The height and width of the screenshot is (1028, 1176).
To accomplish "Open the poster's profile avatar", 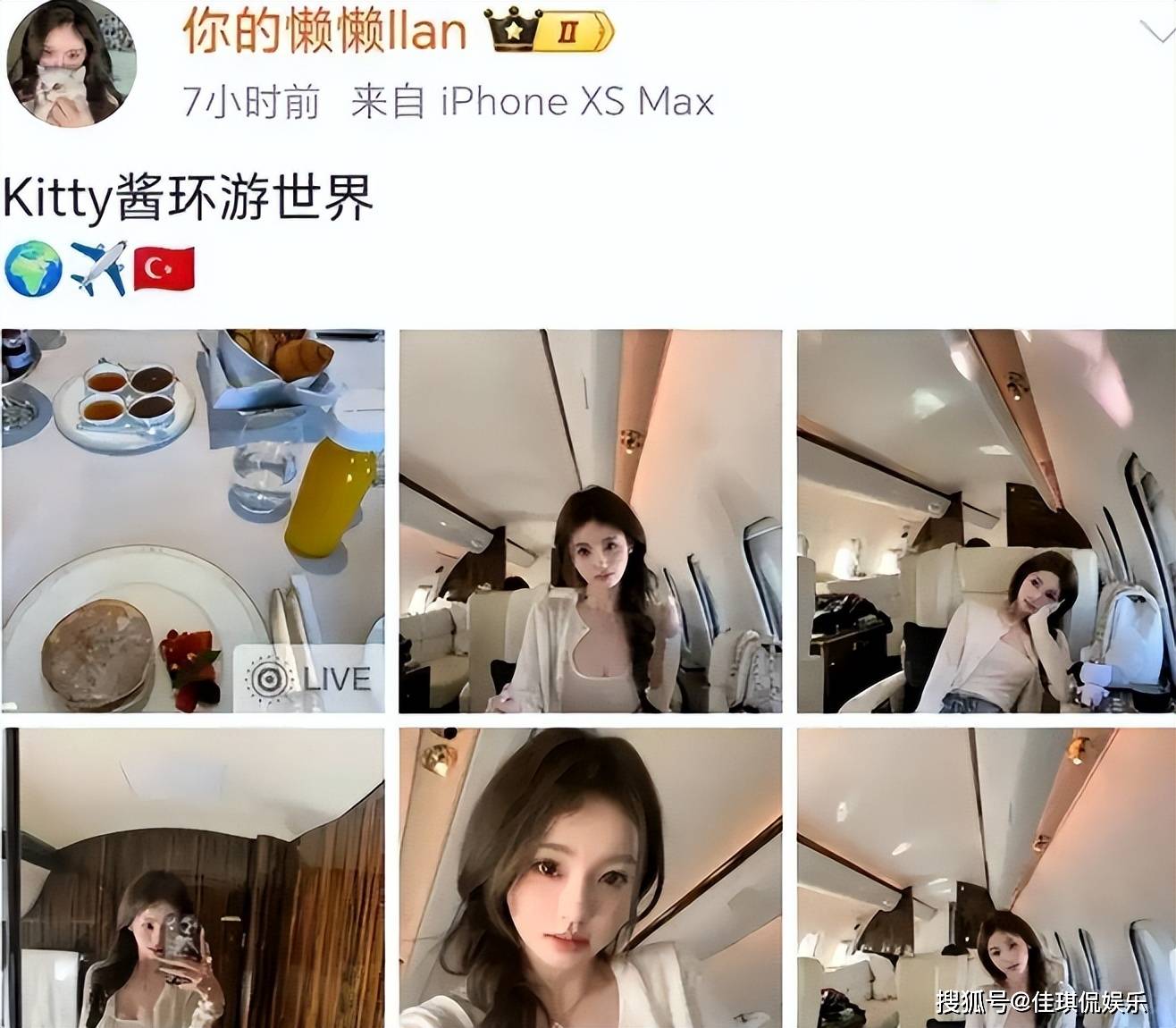I will coord(71,63).
